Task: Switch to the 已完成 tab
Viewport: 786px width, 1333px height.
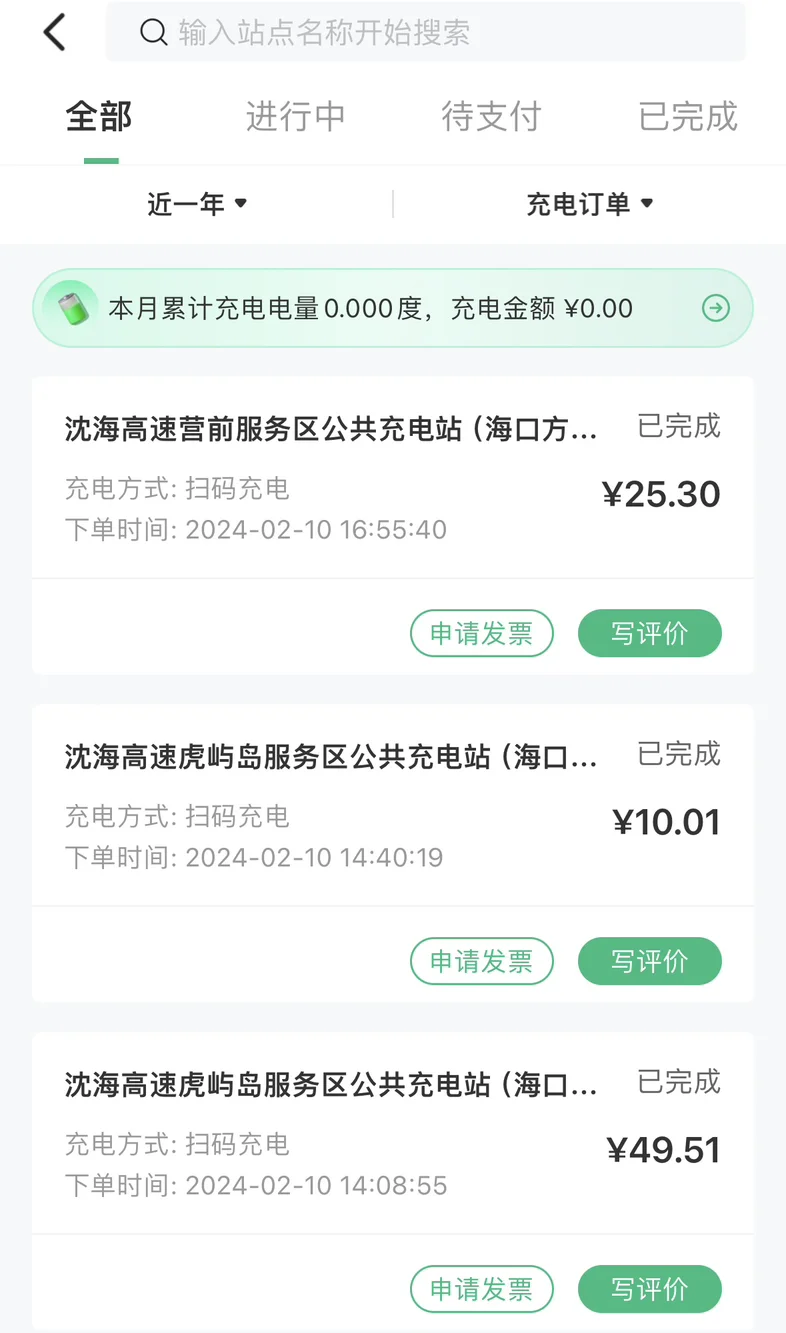Action: click(x=688, y=116)
